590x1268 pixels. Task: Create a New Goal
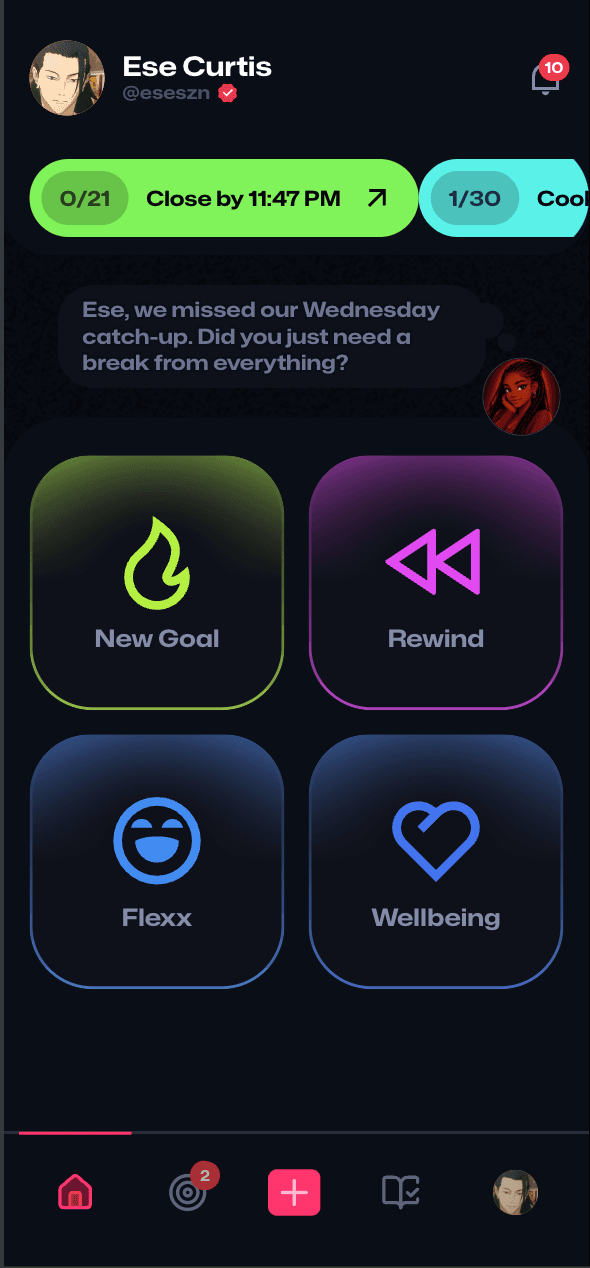coord(157,582)
